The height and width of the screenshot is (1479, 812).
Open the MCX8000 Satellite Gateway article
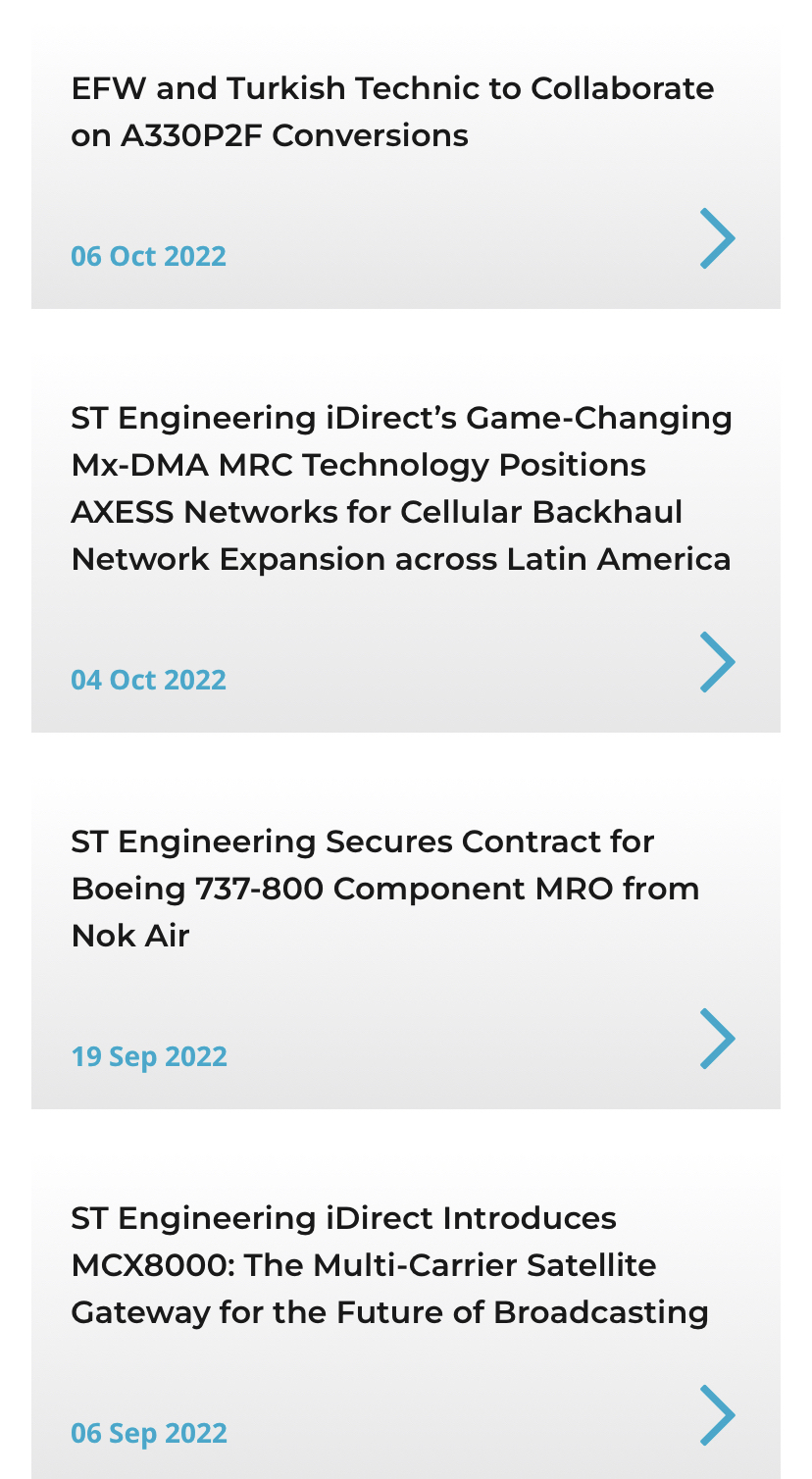click(389, 1265)
